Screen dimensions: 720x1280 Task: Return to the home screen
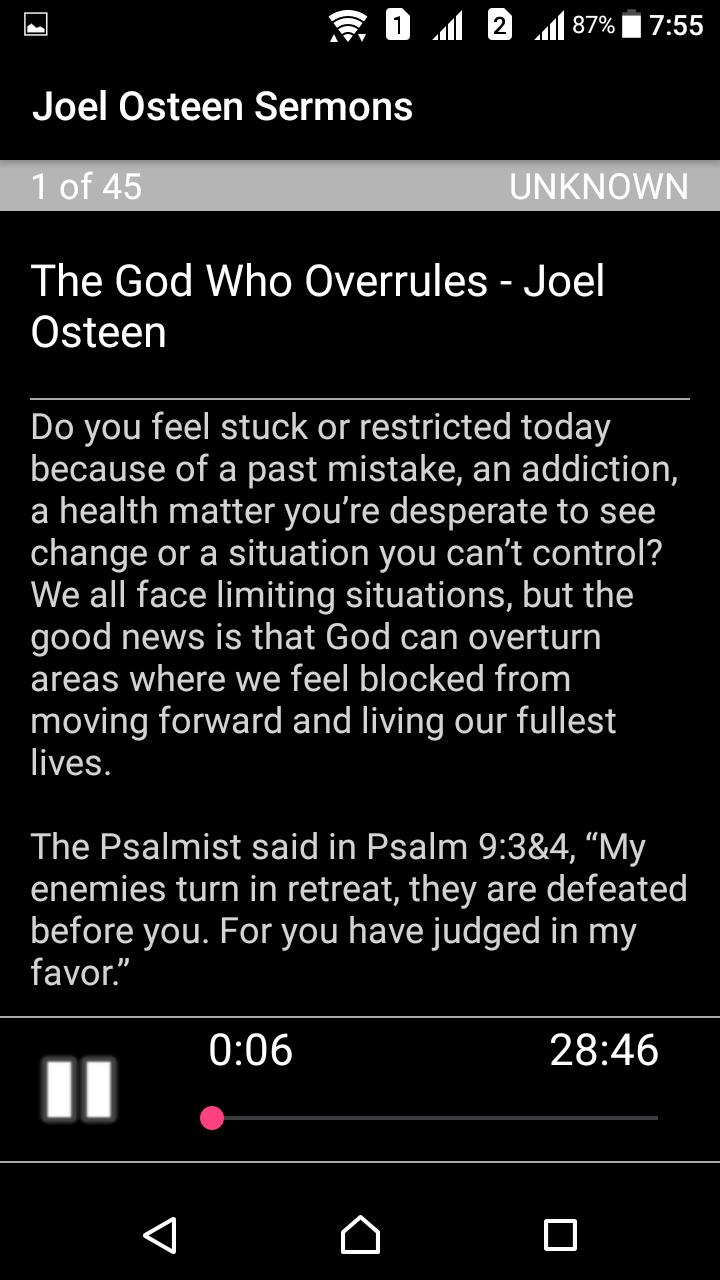[360, 1235]
